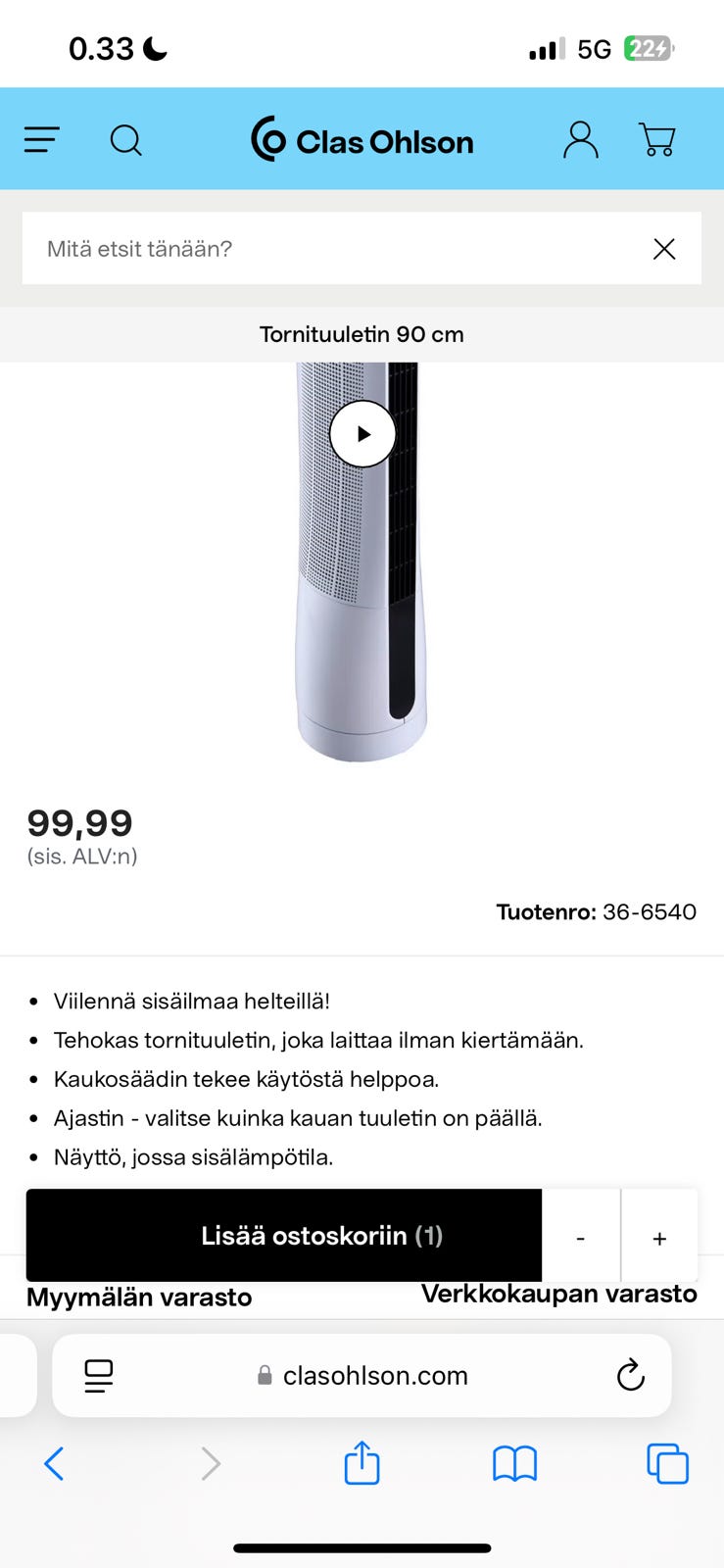Click the Clas Ohlson logo
The width and height of the screenshot is (724, 1568).
(x=362, y=140)
